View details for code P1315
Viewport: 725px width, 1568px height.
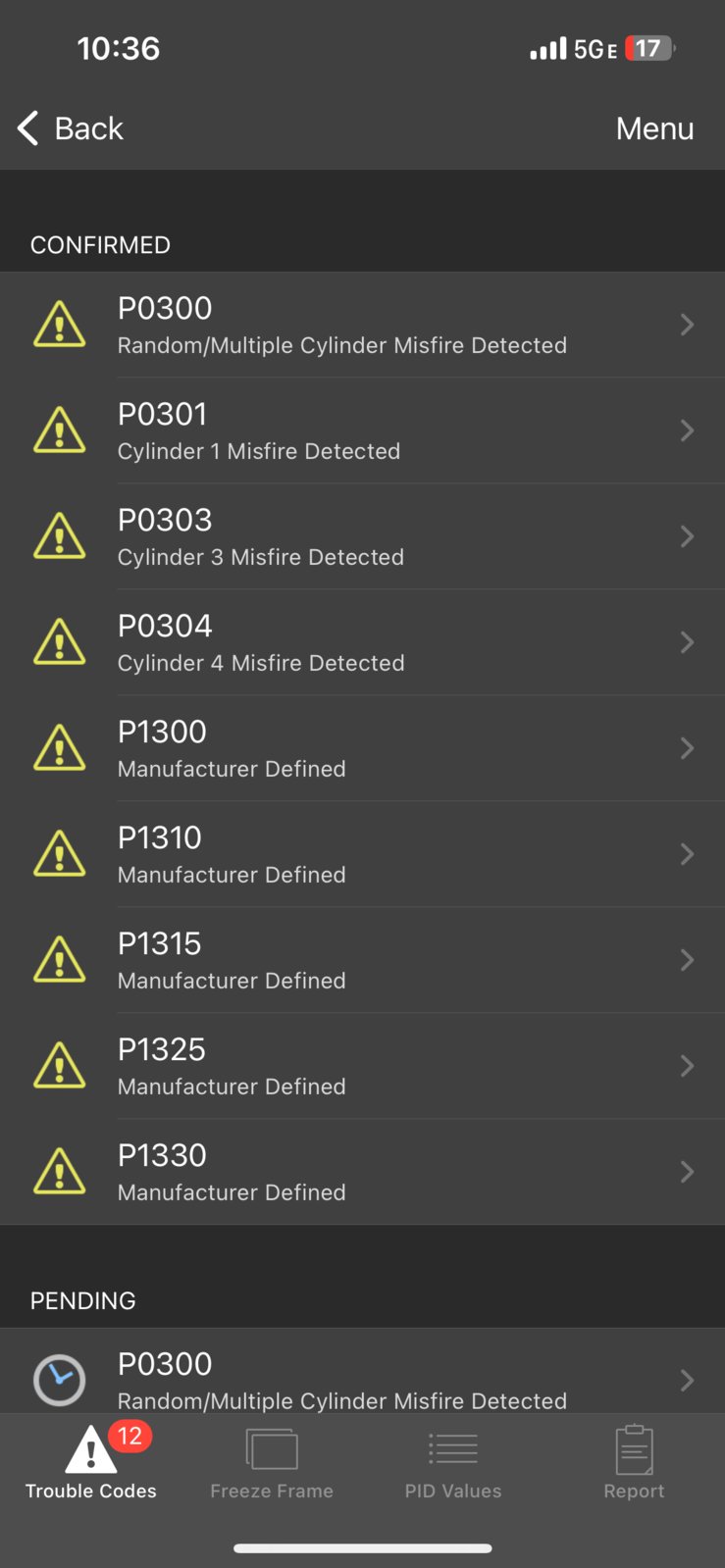[362, 960]
